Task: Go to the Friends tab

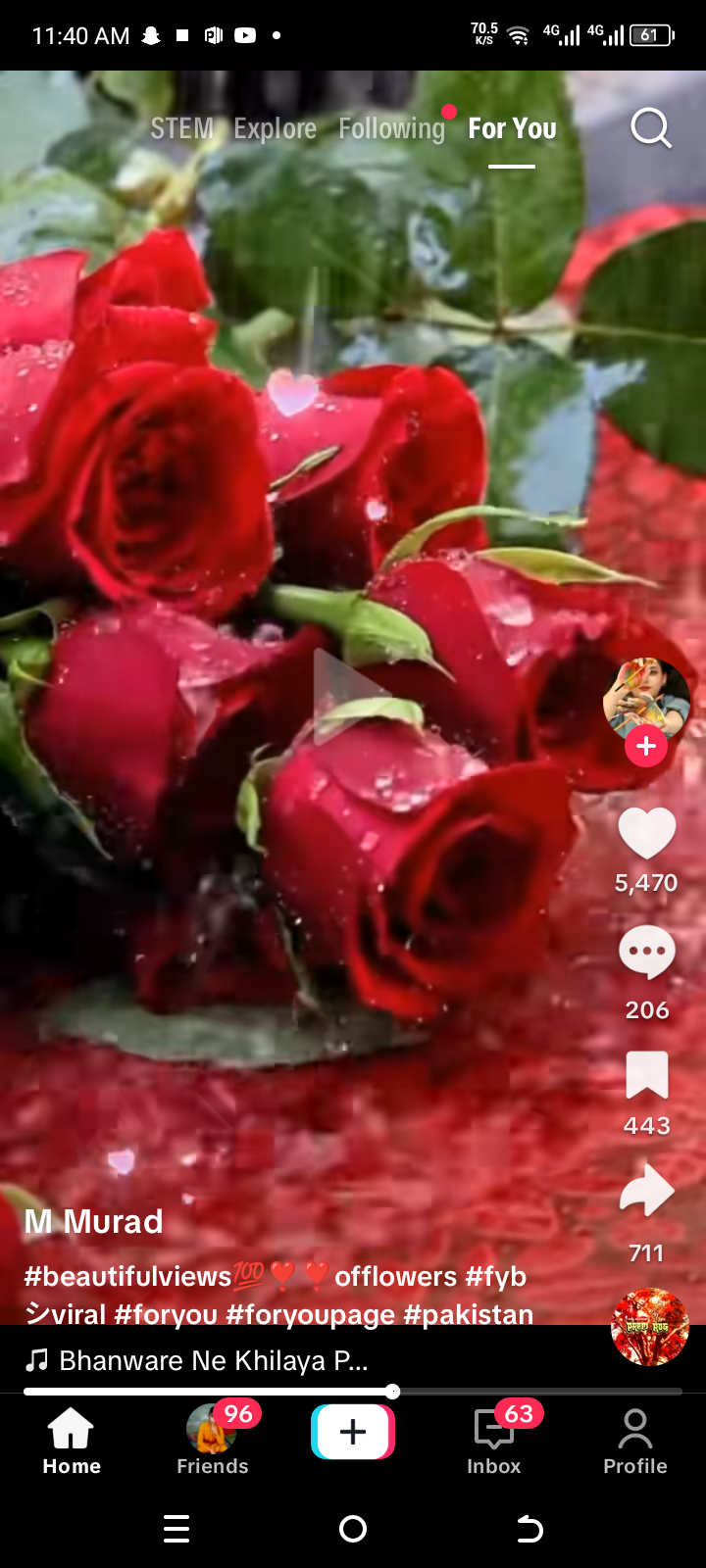Action: pyautogui.click(x=213, y=1439)
